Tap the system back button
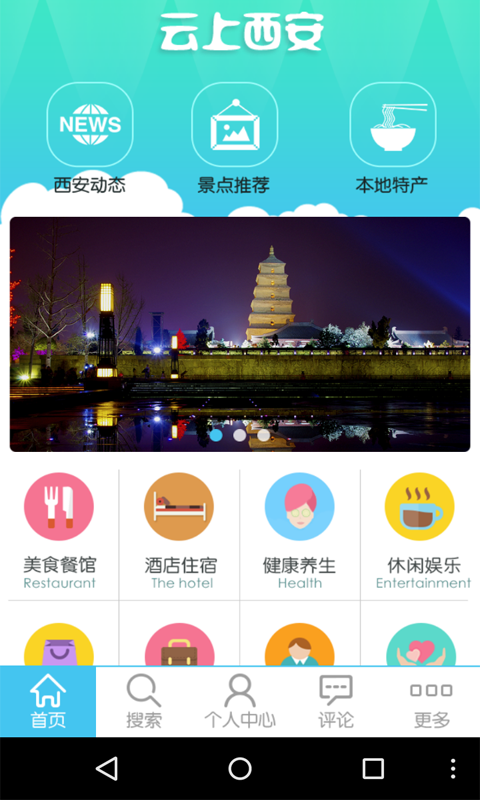Viewport: 480px width, 800px height. pos(107,768)
